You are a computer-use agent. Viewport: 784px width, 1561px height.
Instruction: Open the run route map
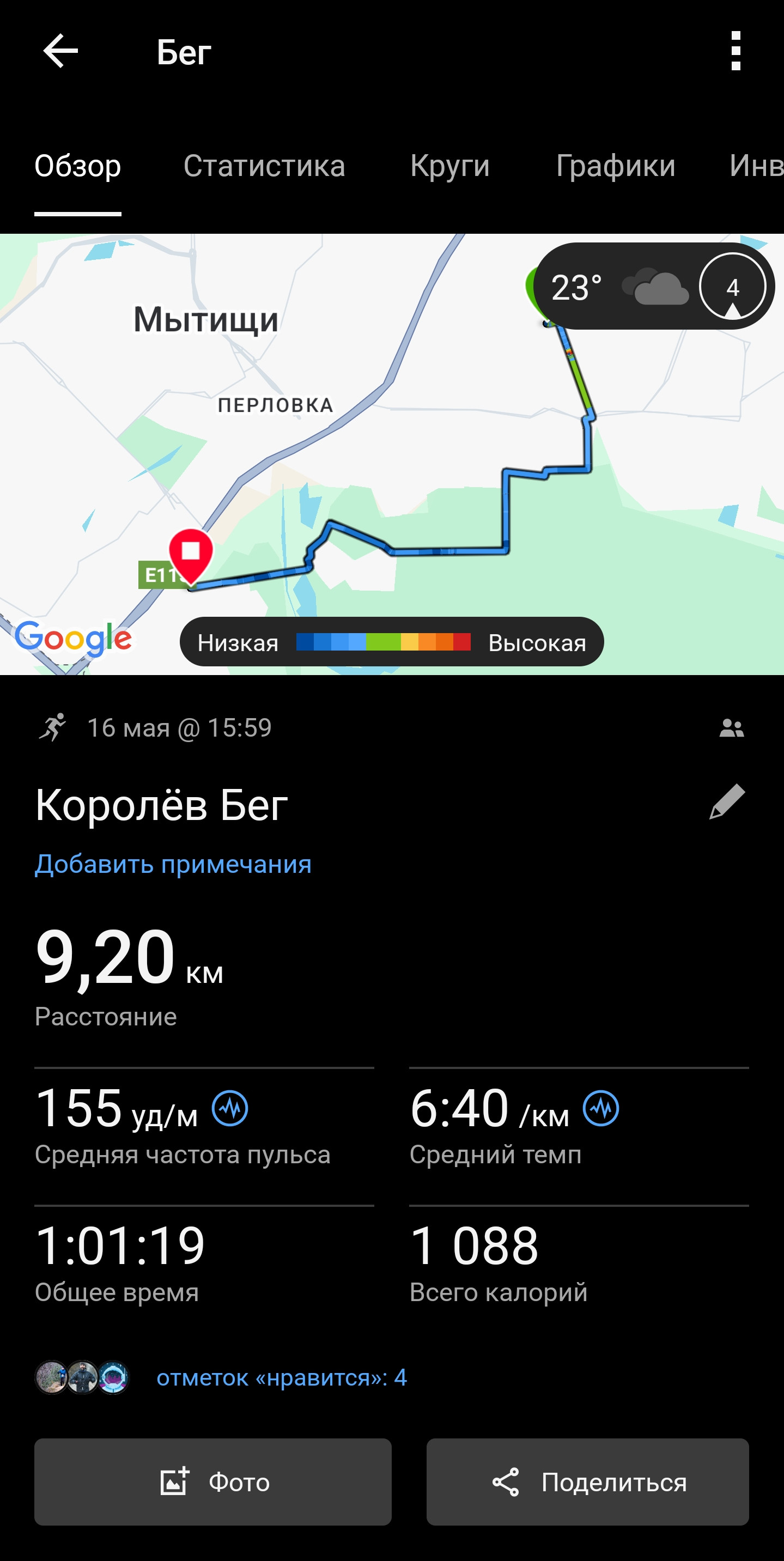[392, 454]
